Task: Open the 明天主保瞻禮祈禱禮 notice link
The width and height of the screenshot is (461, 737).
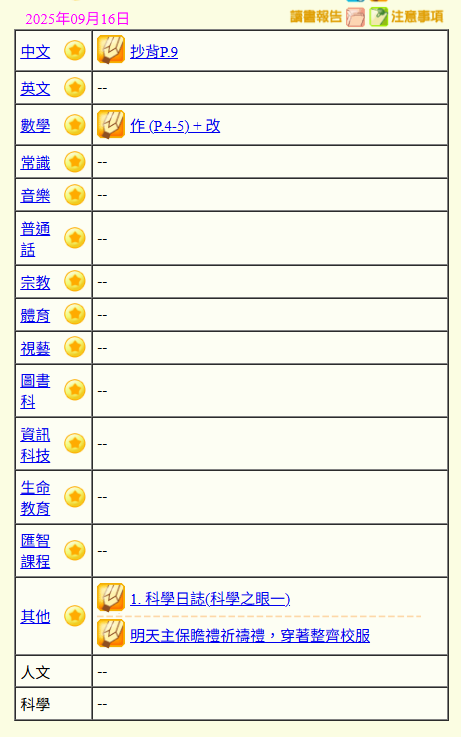Action: (250, 635)
